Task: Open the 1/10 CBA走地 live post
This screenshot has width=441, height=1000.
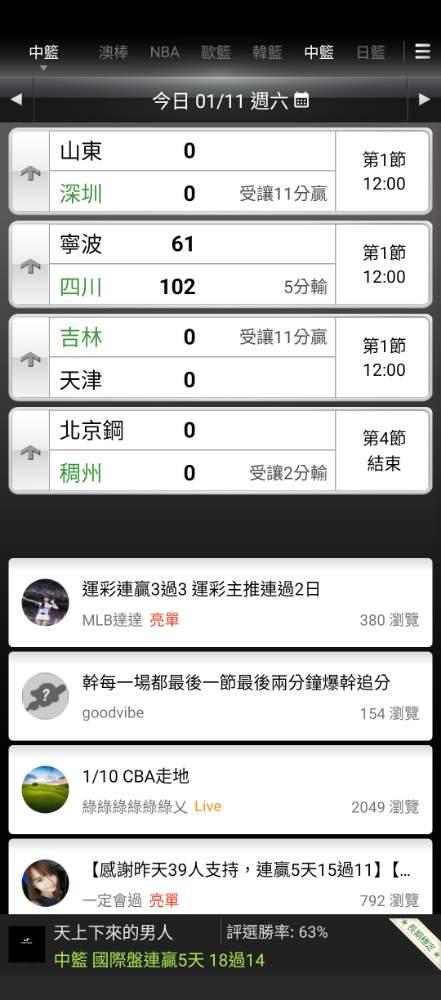Action: (220, 790)
